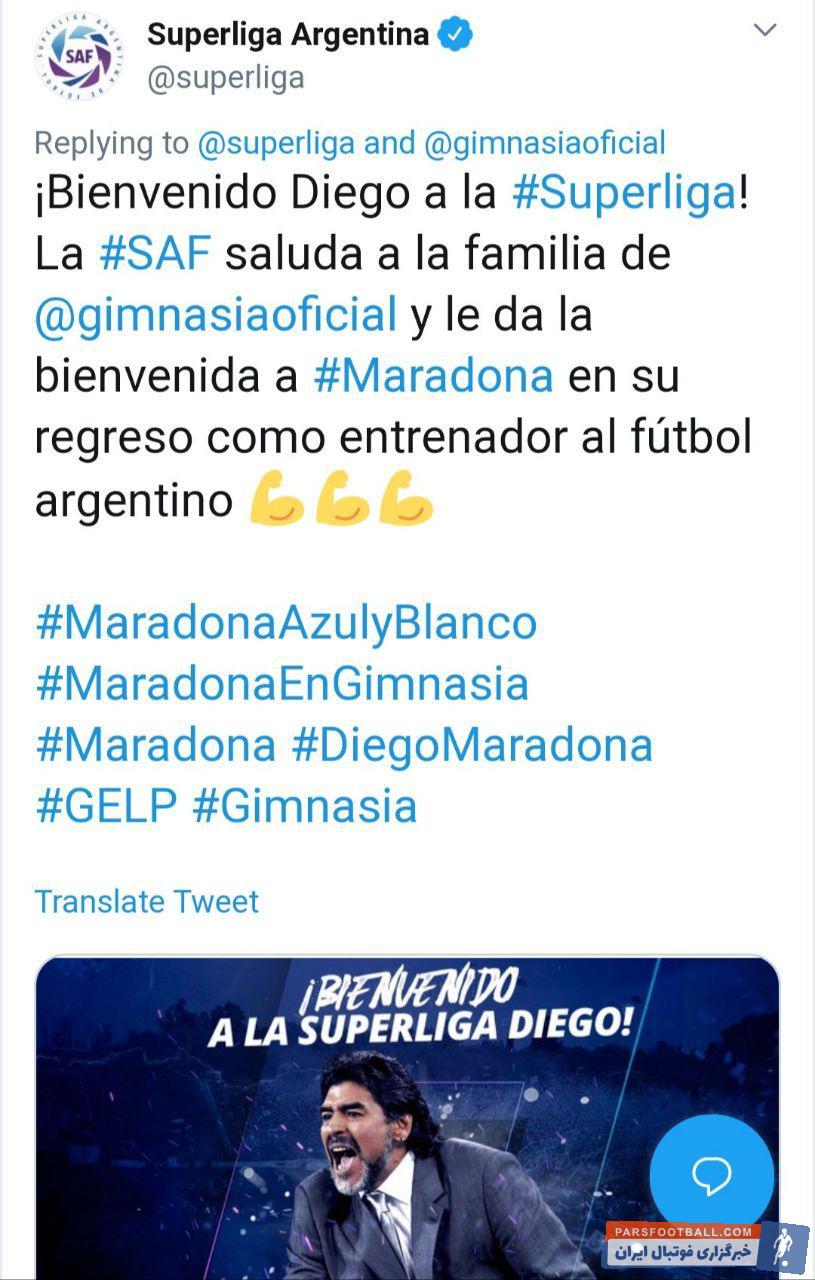Open the tweet options dropdown chevron

[x=765, y=31]
